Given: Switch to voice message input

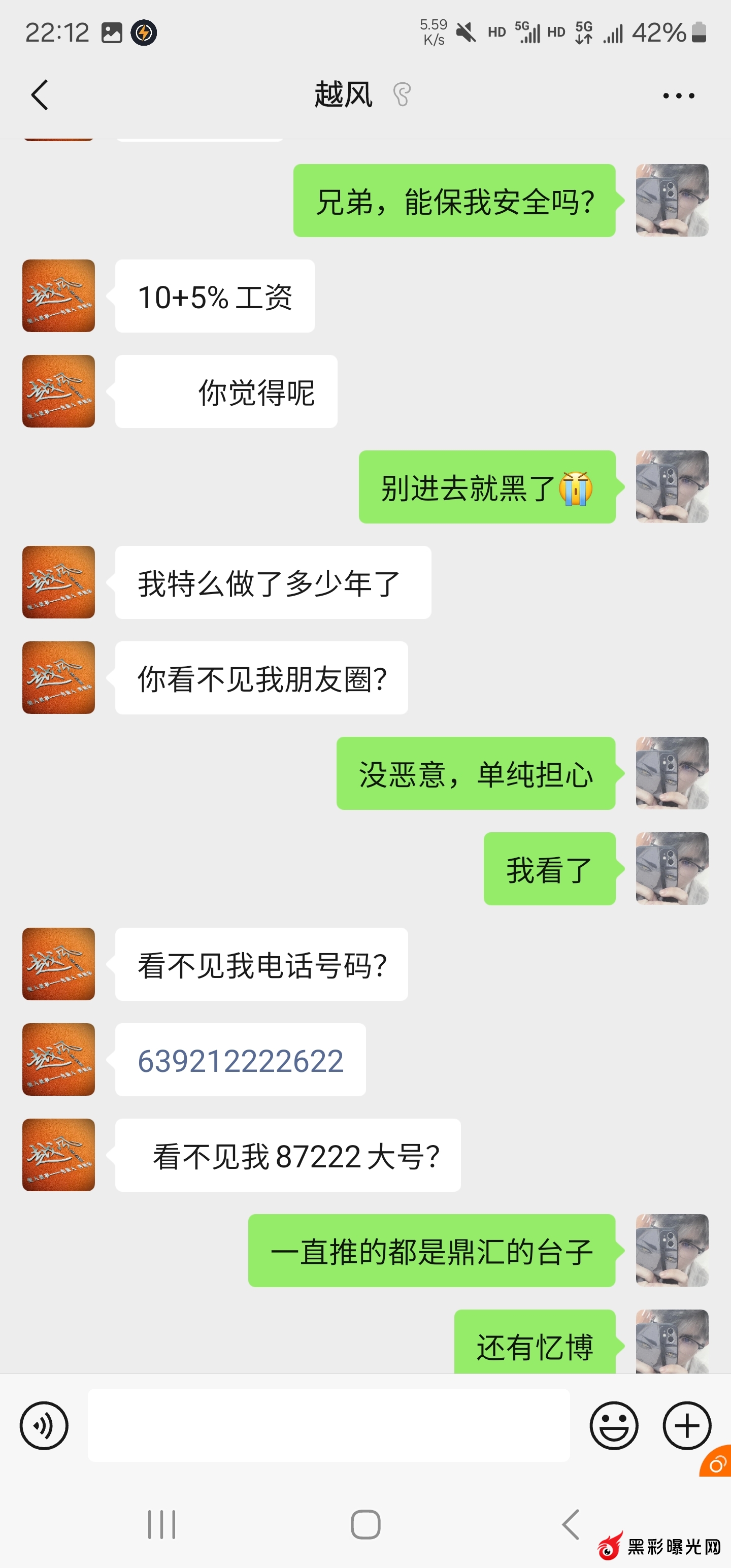Looking at the screenshot, I should coord(44,1425).
